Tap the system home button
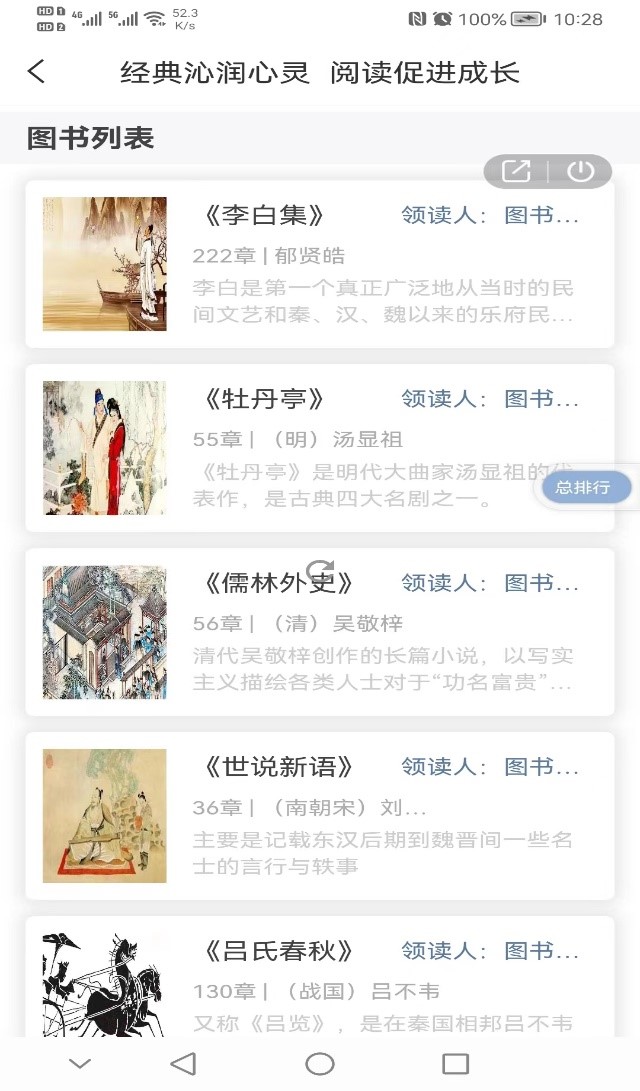 coord(320,1063)
